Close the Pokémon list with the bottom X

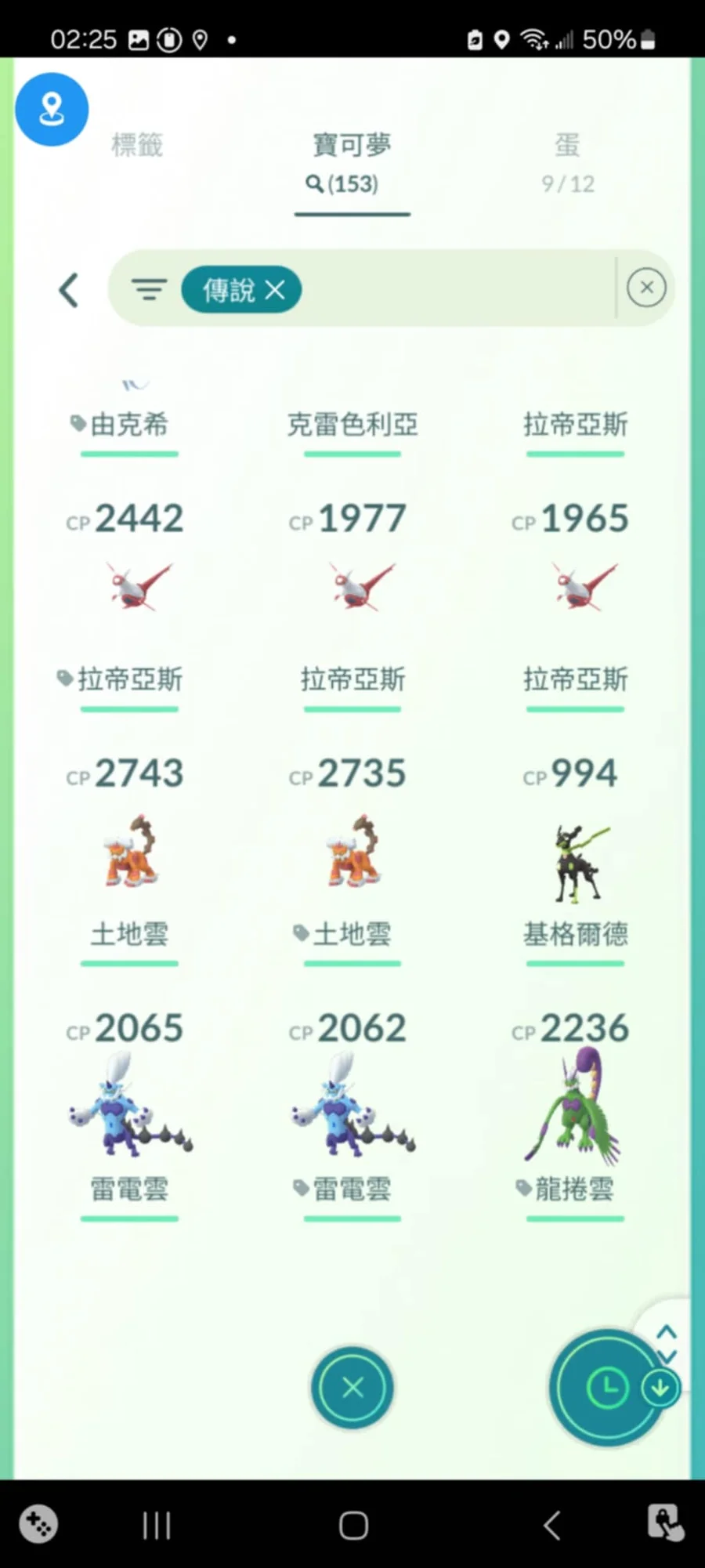(x=352, y=1388)
